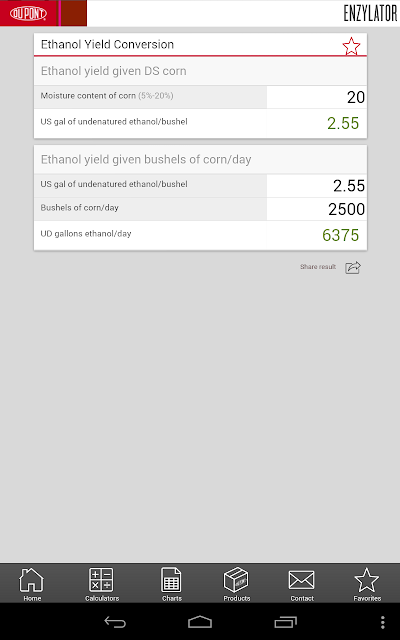Mark Ethanol Yield Conversion as favorite

click(351, 46)
